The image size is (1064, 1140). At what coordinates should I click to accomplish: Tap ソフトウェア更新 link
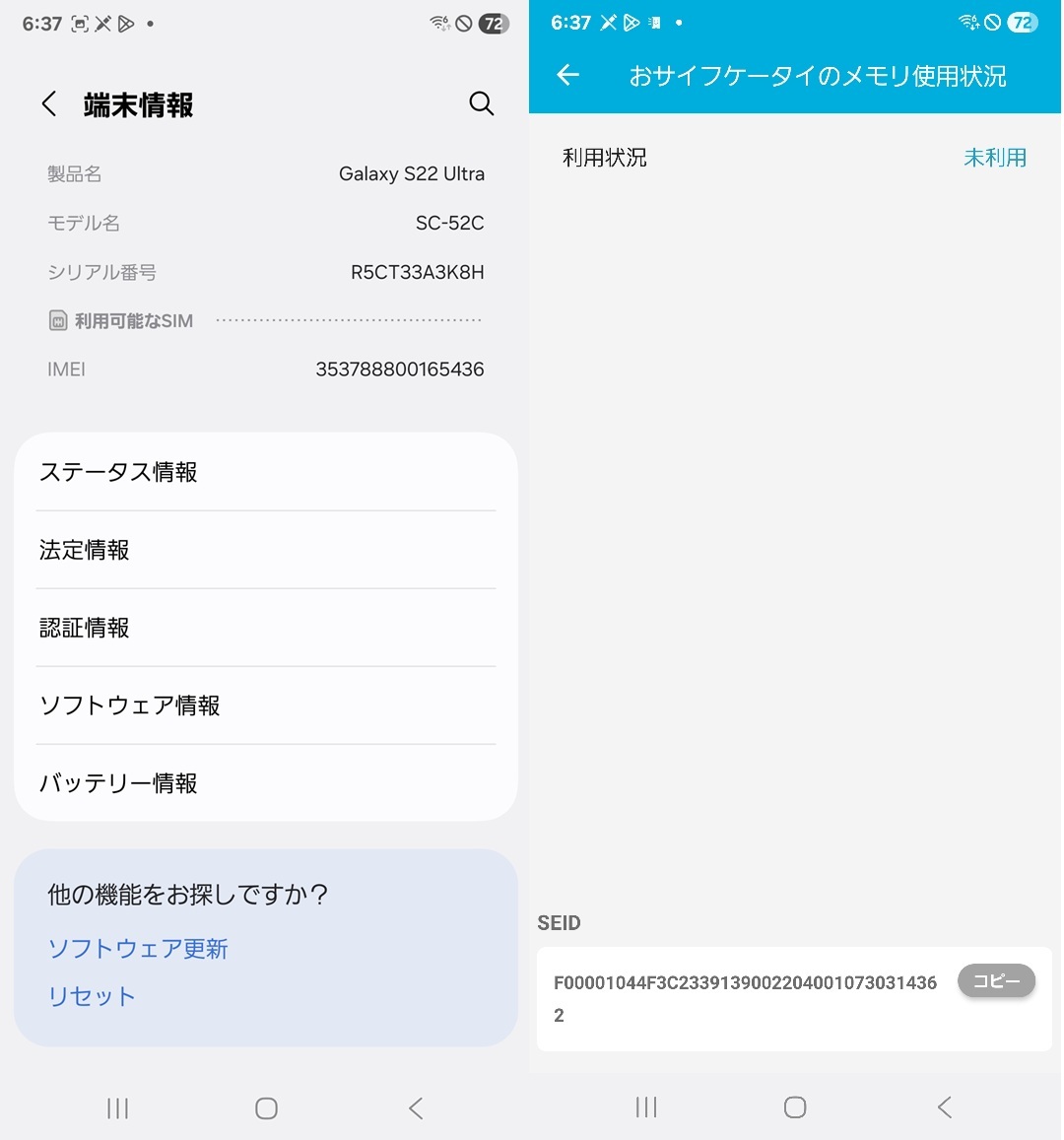tap(137, 949)
